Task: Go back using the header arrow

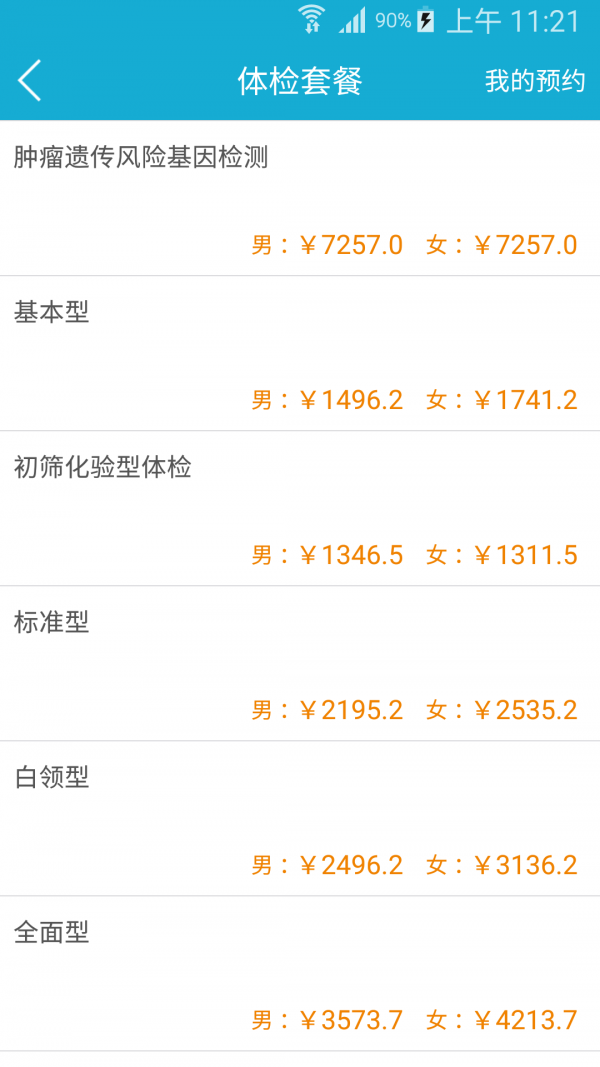Action: coord(30,80)
